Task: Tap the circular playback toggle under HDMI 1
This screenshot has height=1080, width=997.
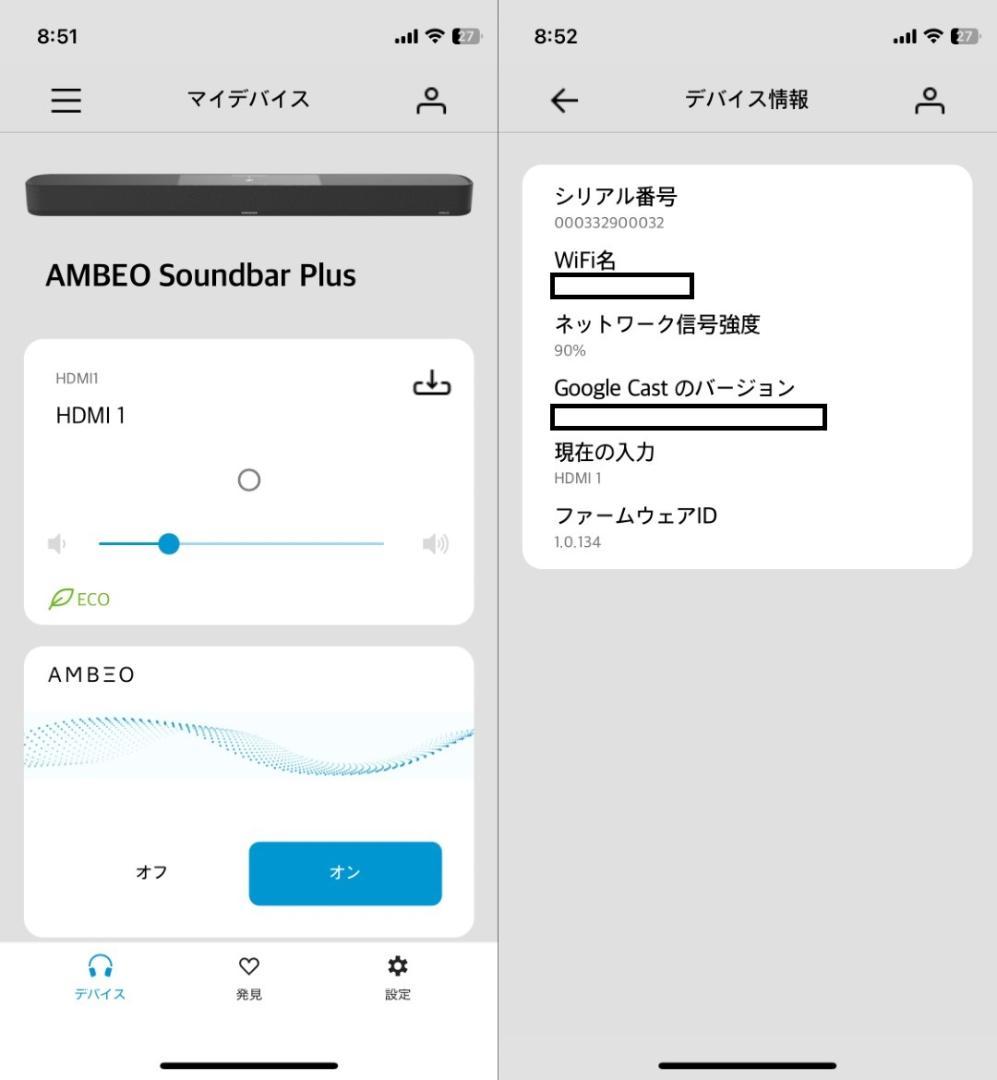Action: (248, 480)
